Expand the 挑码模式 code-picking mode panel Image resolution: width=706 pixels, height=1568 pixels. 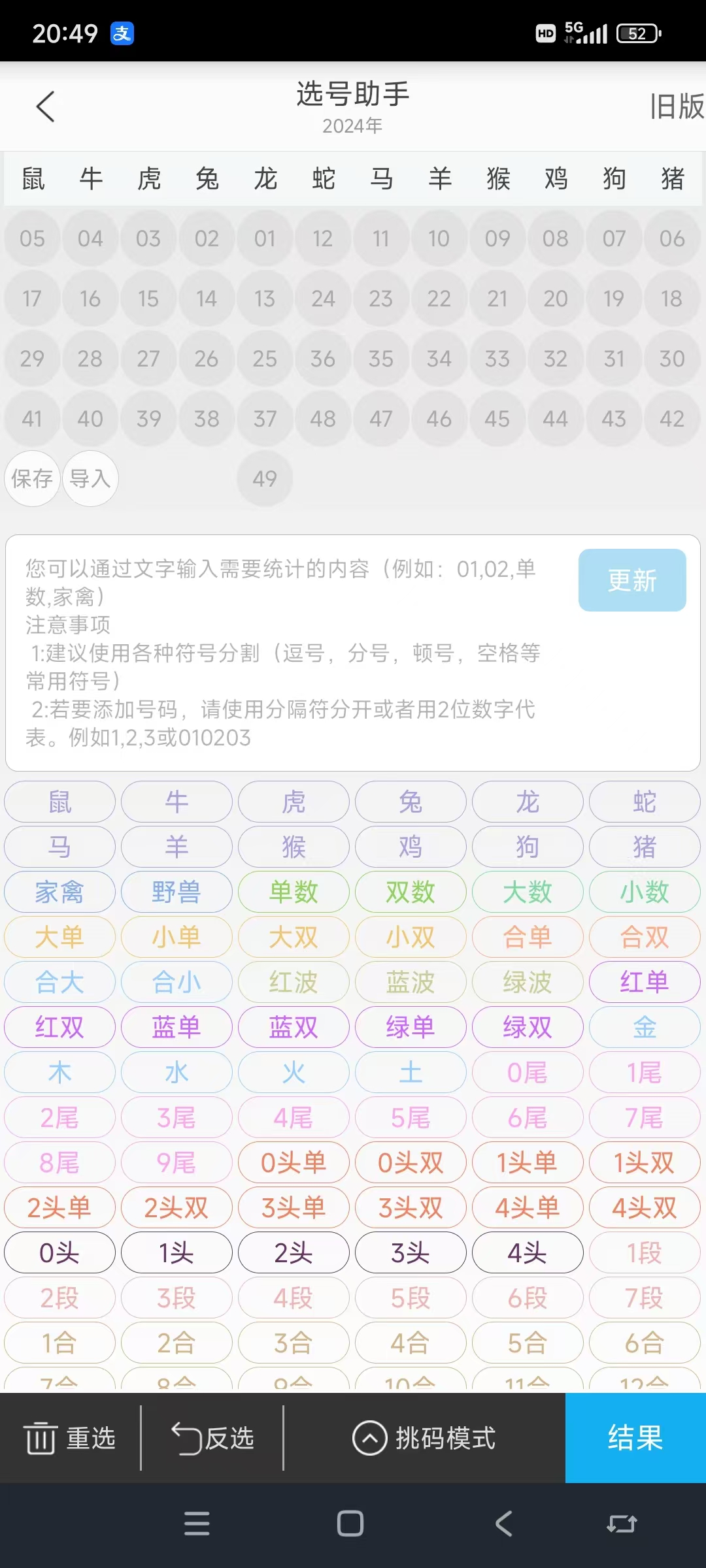pos(424,1437)
